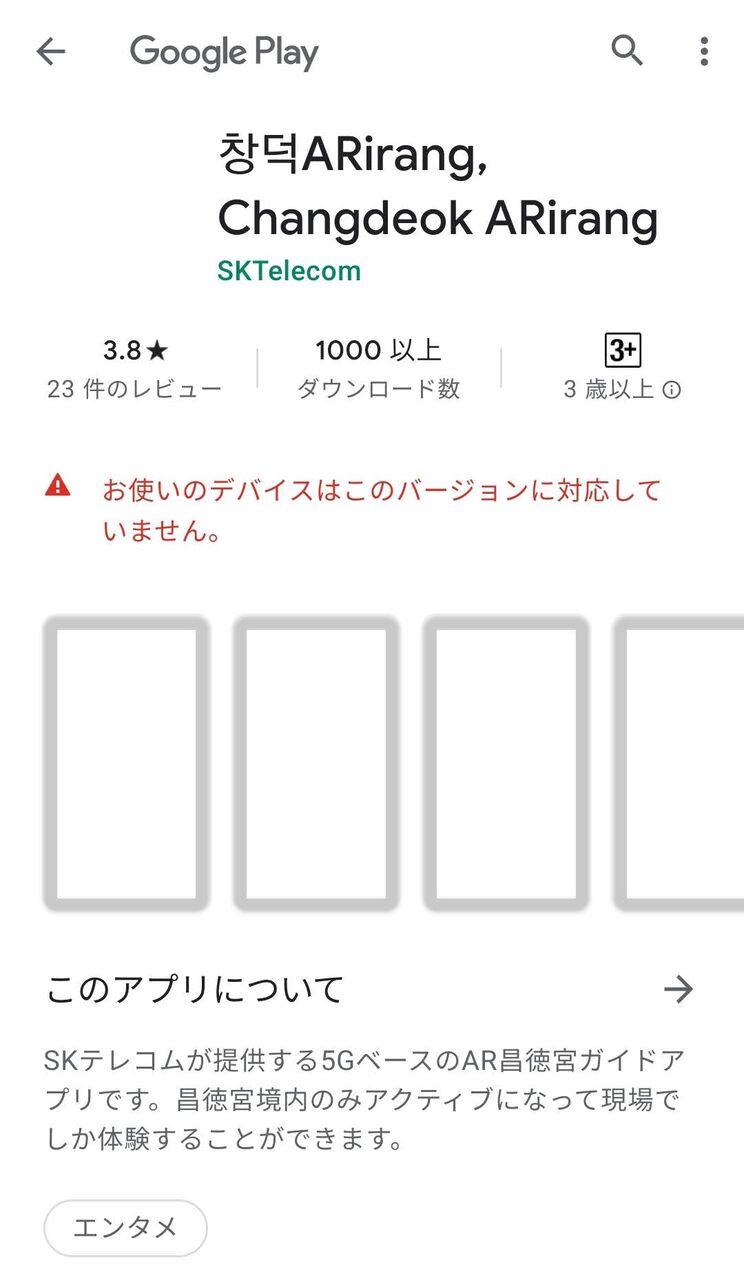Image resolution: width=744 pixels, height=1280 pixels.
Task: Open the third screenshot placeholder
Action: 506,764
